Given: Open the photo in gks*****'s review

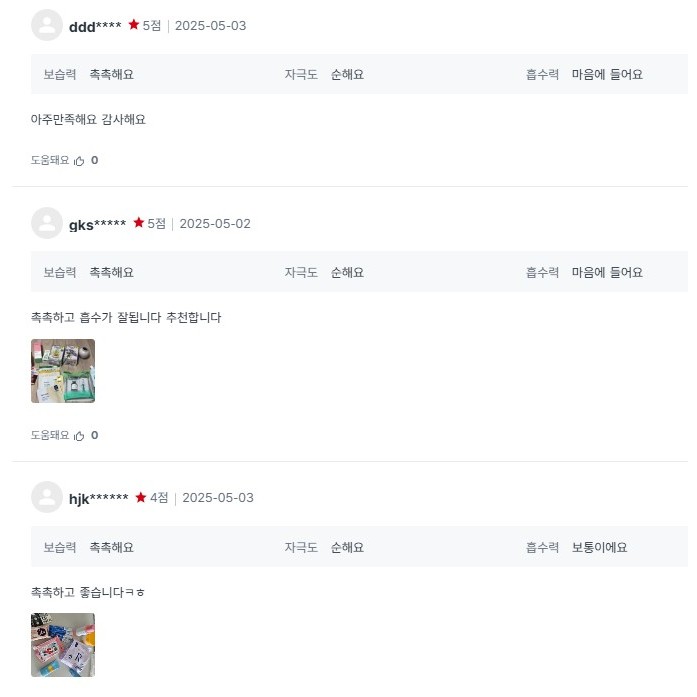Looking at the screenshot, I should point(63,371).
